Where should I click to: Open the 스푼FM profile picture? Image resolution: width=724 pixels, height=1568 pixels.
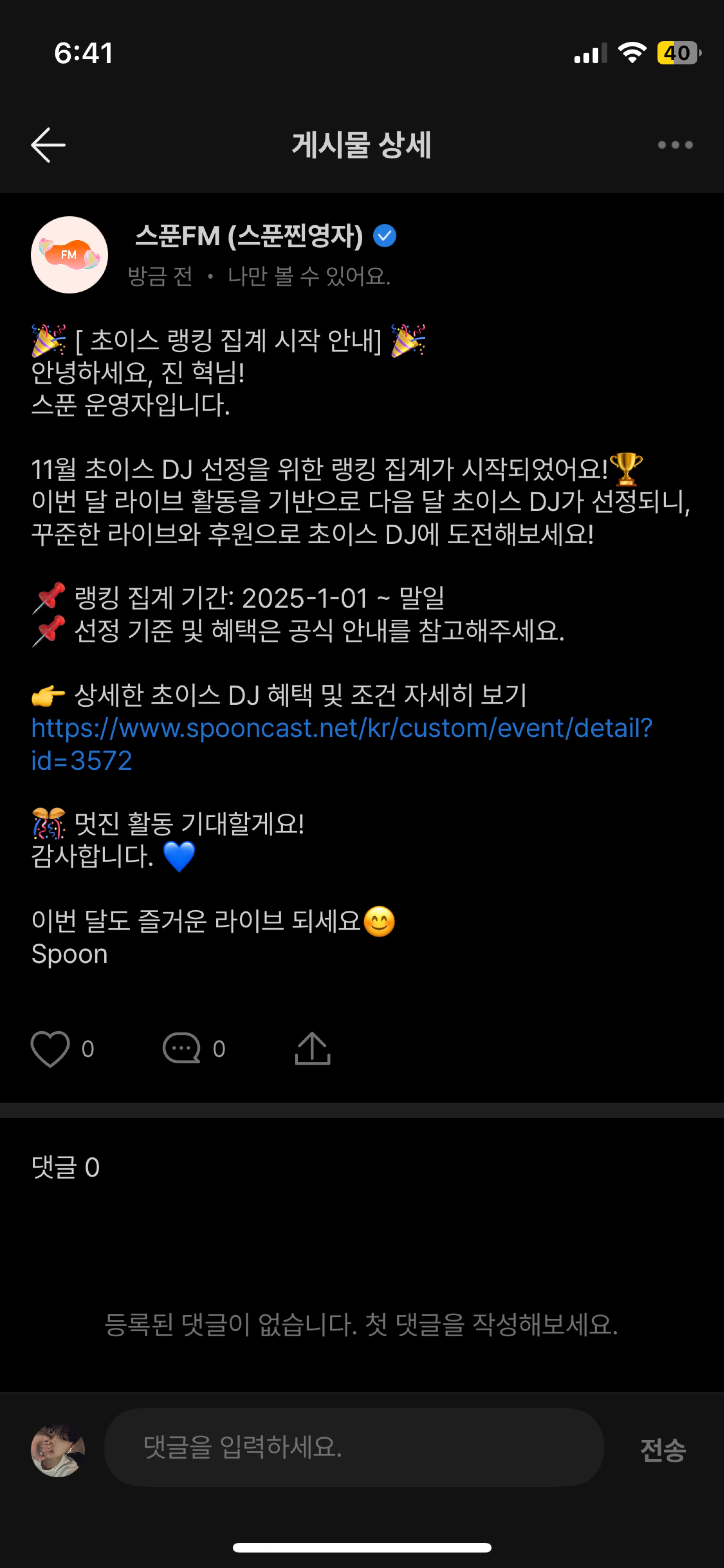[69, 255]
